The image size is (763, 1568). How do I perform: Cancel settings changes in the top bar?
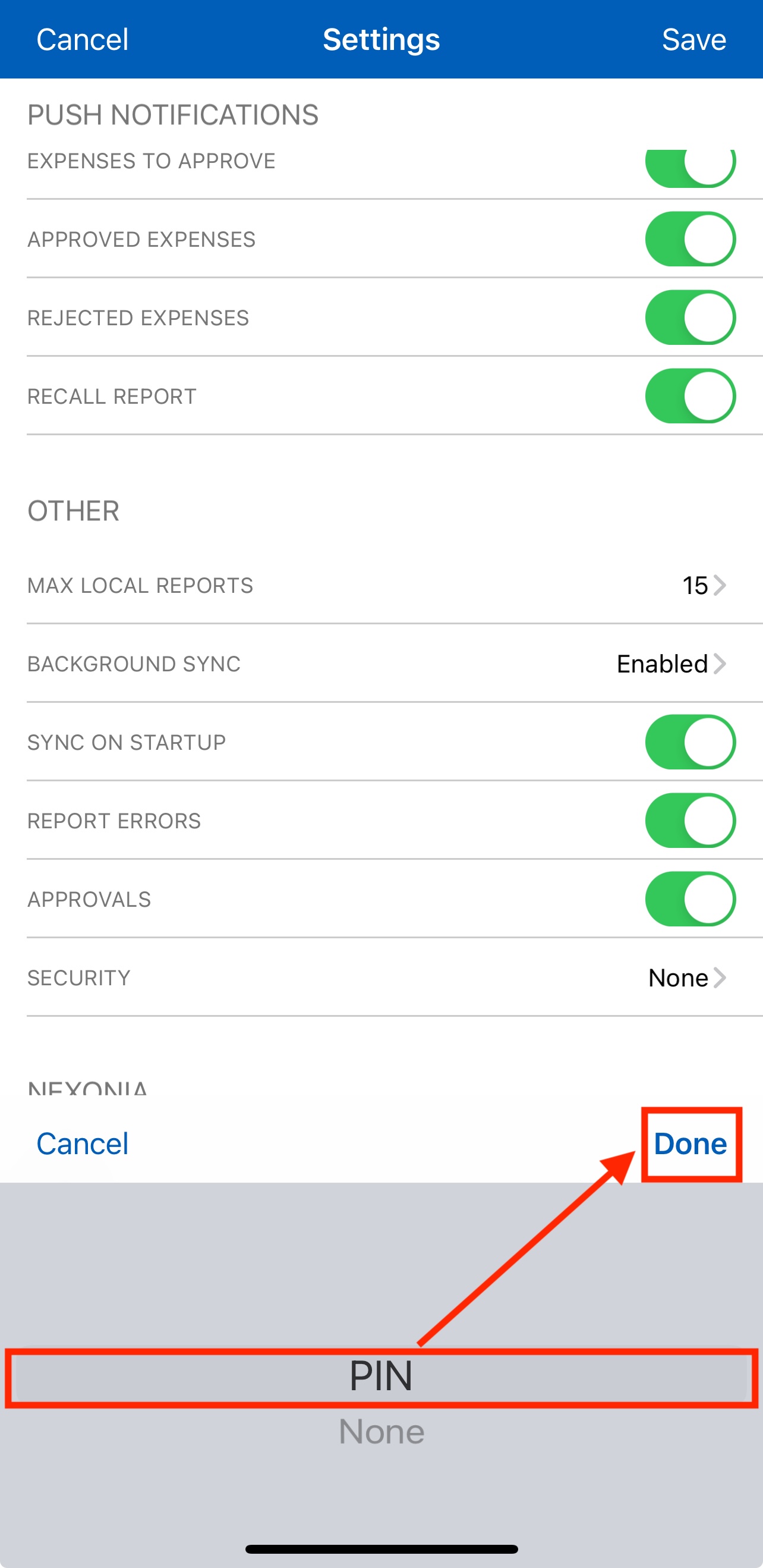tap(82, 40)
